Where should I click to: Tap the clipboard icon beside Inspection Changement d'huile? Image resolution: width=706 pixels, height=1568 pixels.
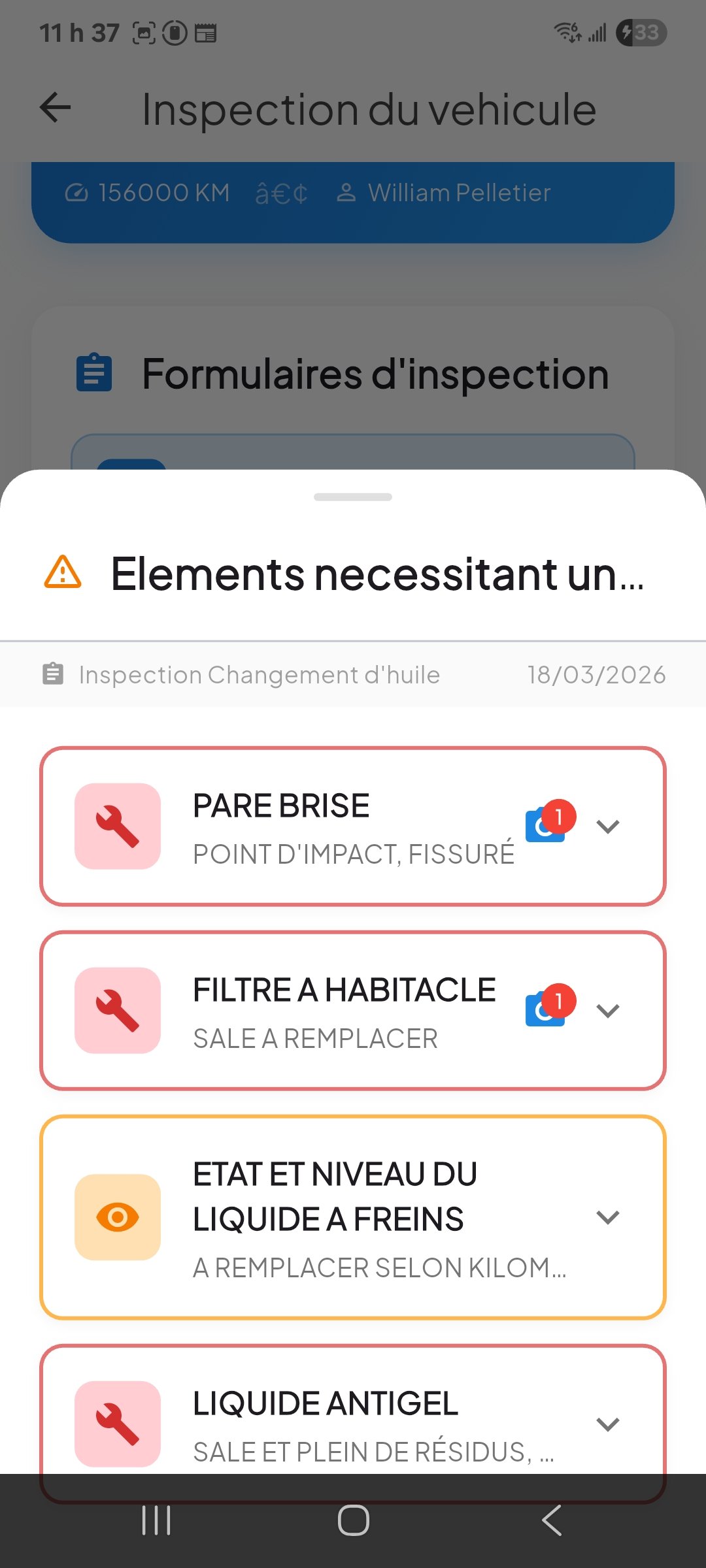point(52,674)
